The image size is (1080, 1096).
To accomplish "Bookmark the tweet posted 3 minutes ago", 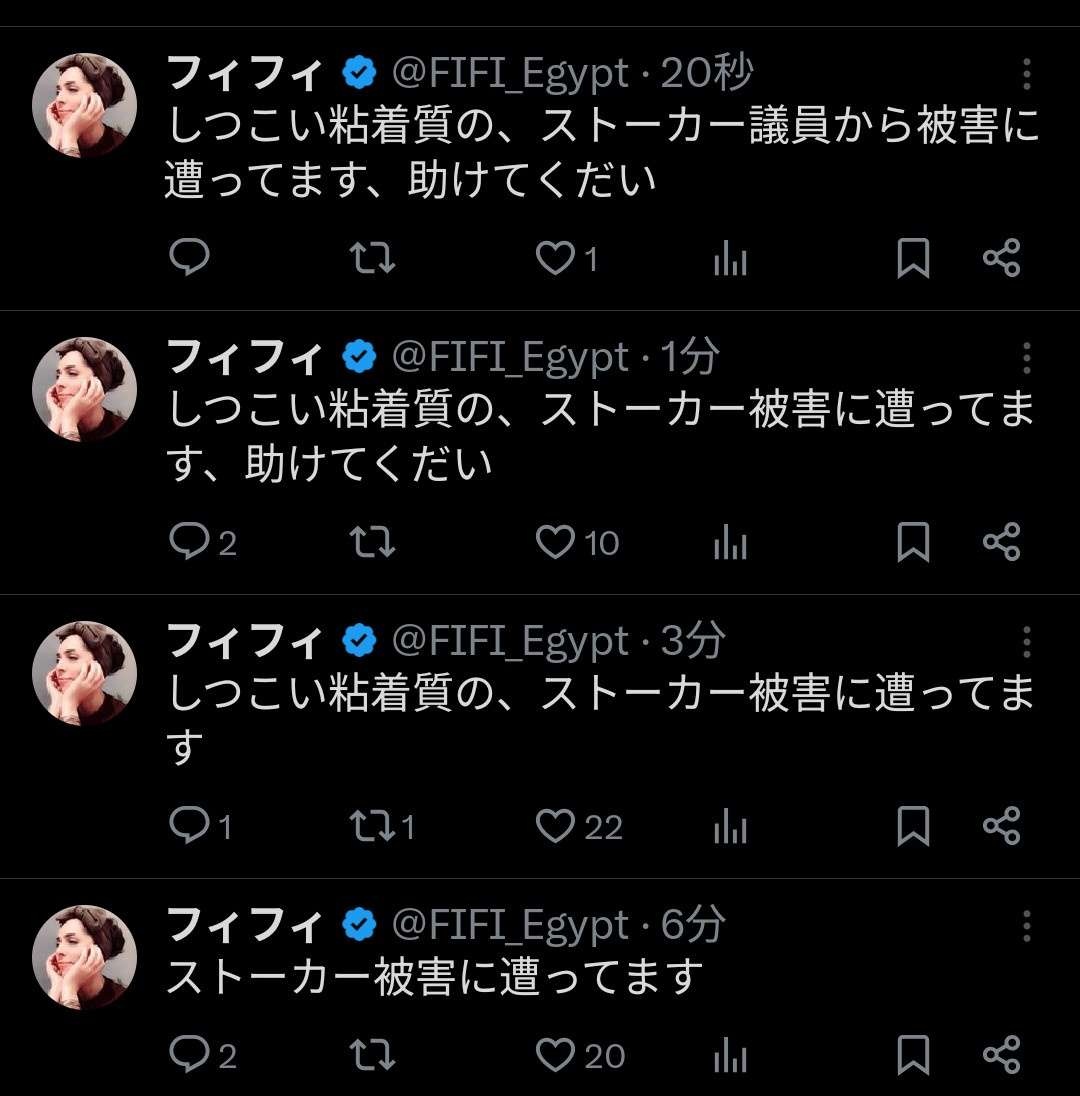I will pyautogui.click(x=912, y=827).
